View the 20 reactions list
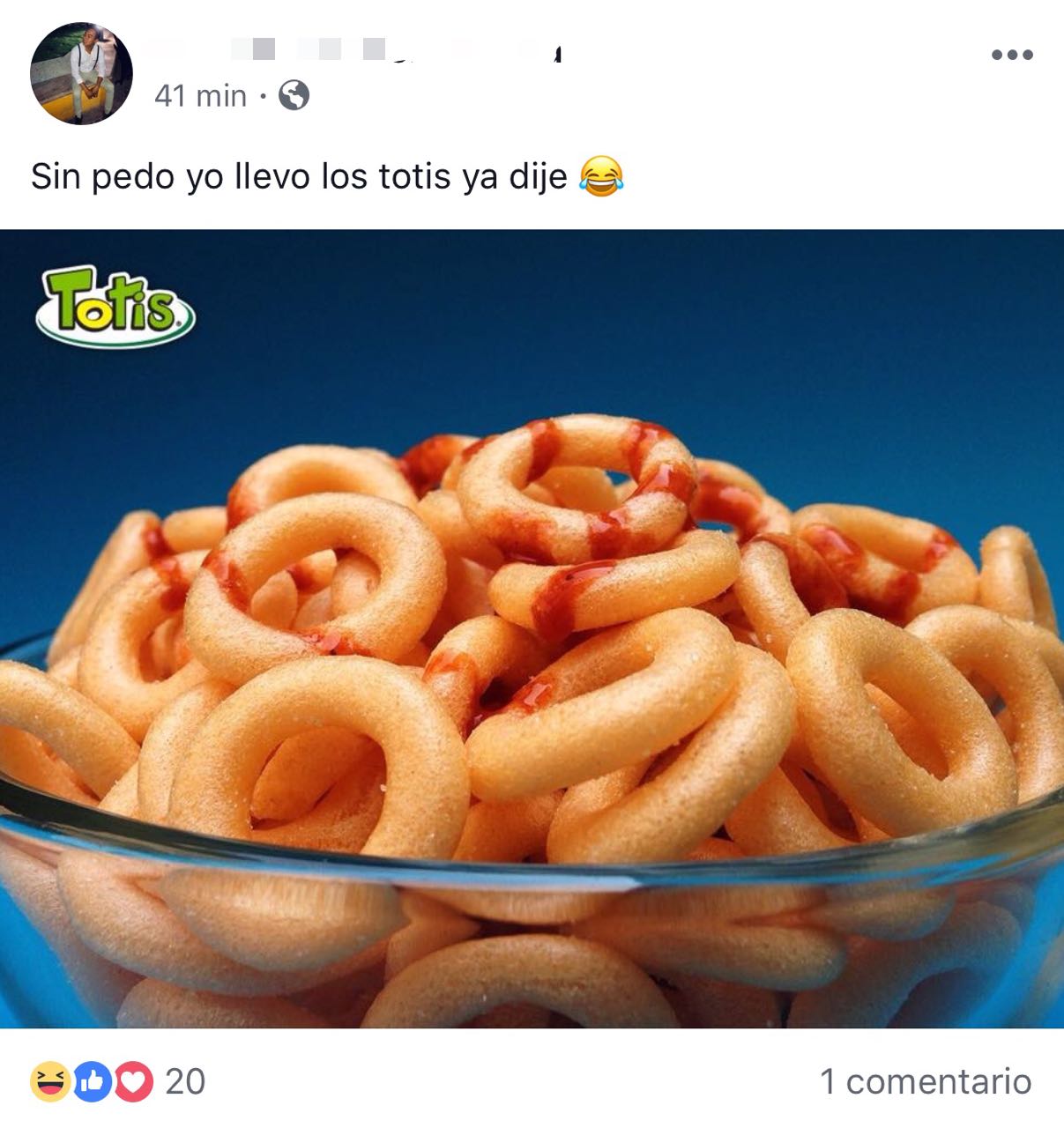 [x=118, y=1081]
